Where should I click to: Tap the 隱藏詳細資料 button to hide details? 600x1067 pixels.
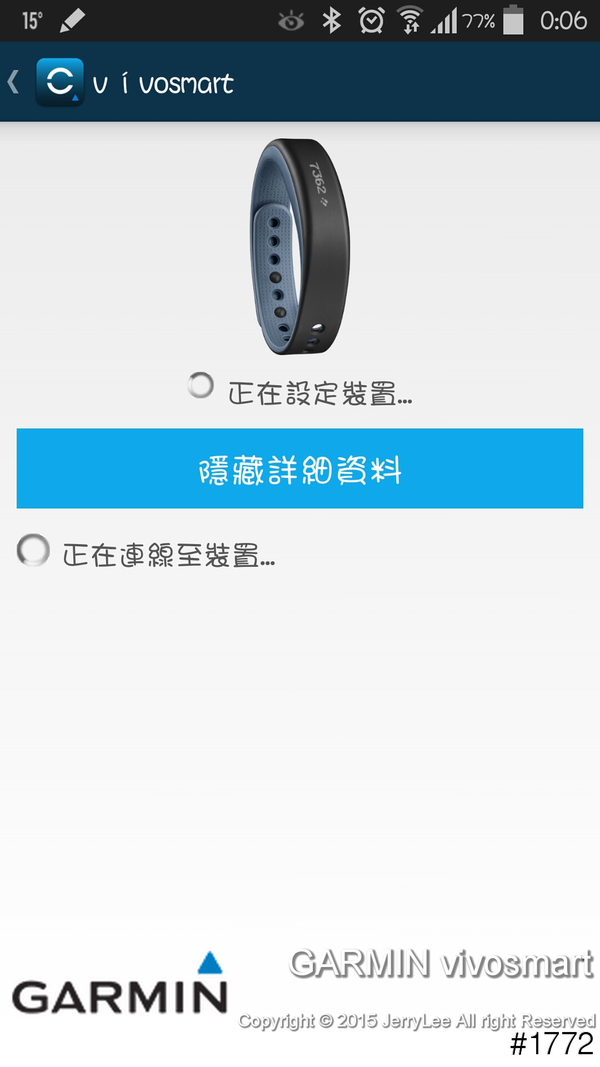[299, 469]
